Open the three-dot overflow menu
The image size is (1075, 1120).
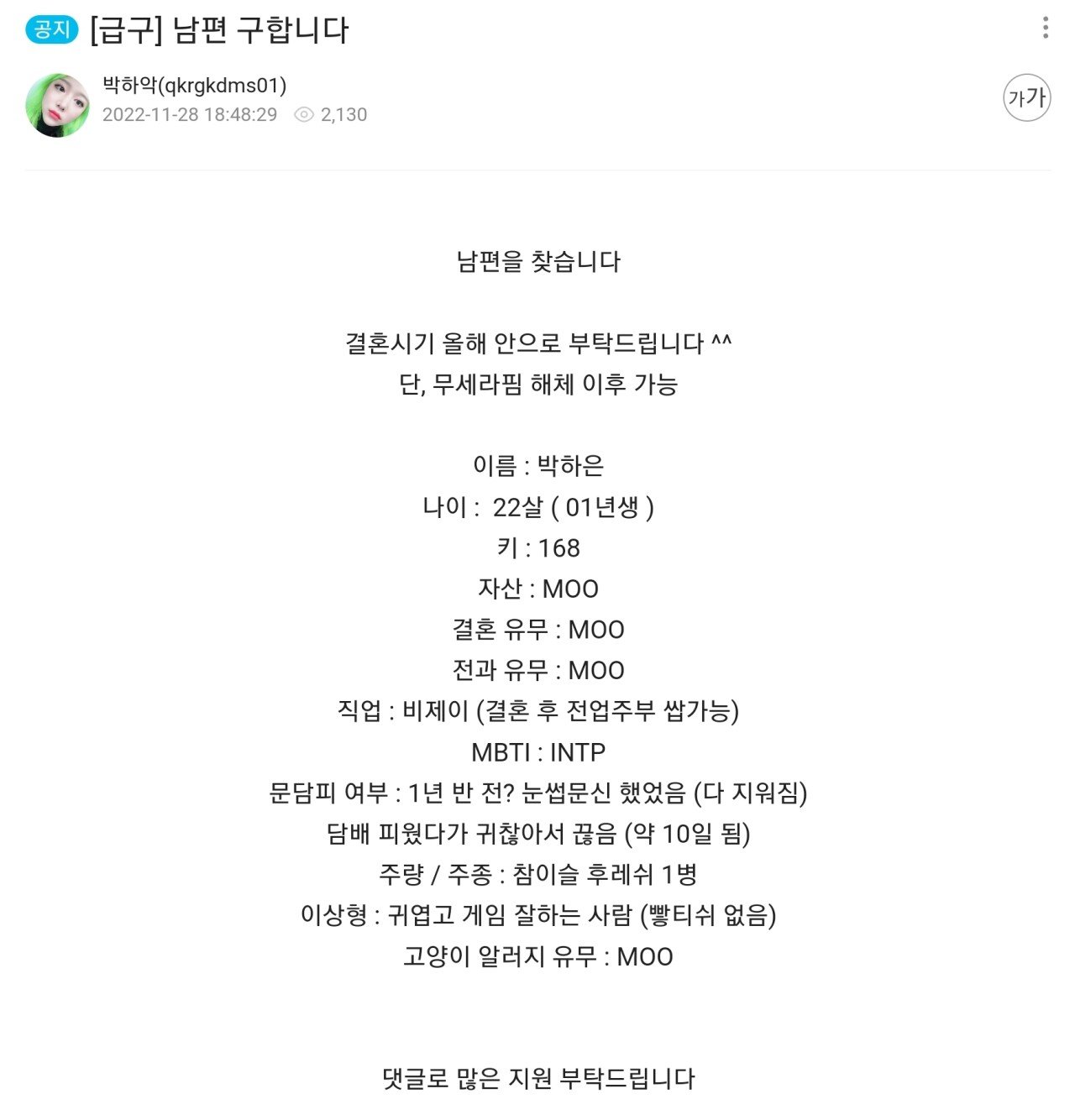click(x=1045, y=28)
